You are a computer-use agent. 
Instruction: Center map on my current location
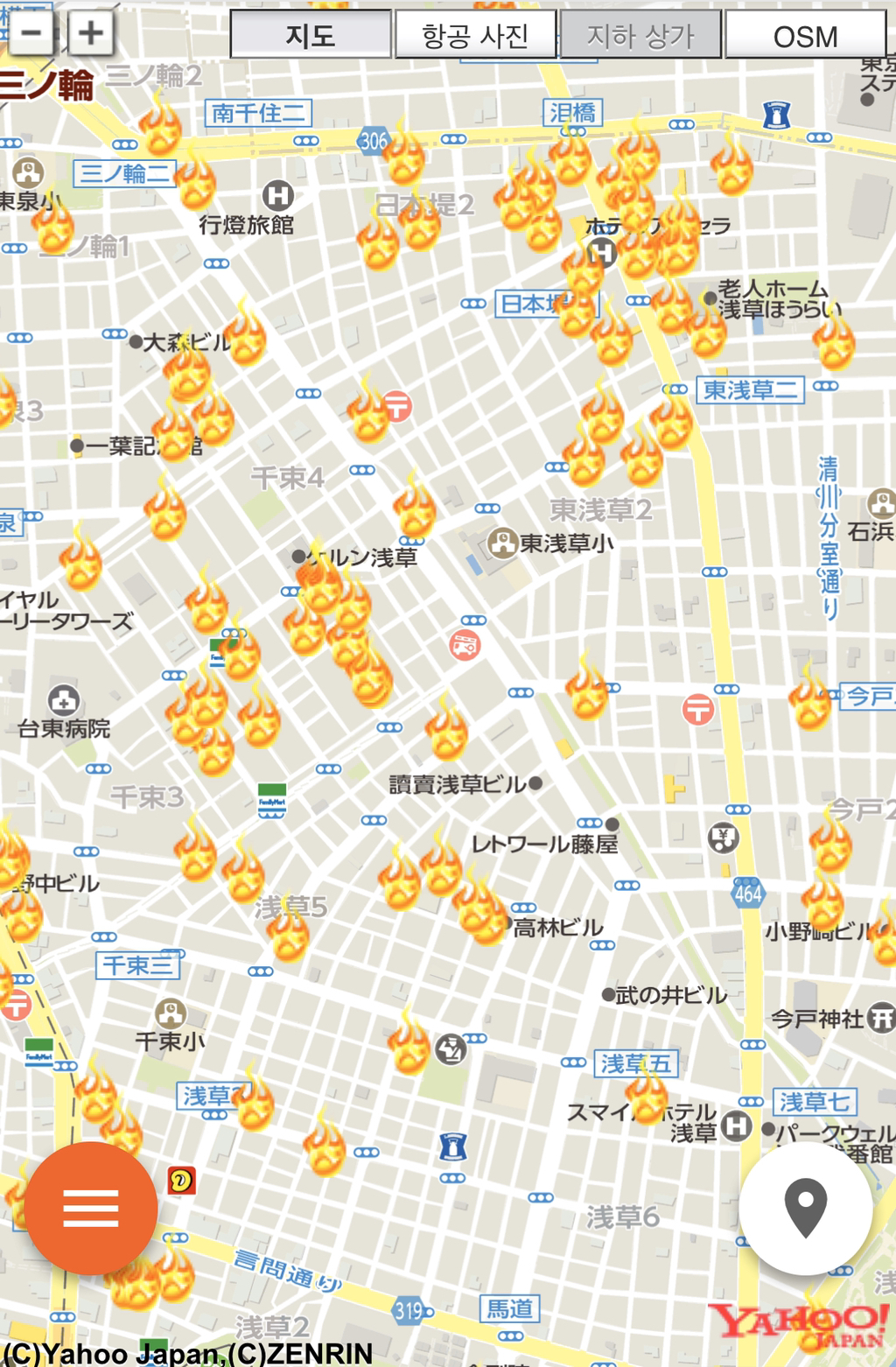pos(805,1208)
